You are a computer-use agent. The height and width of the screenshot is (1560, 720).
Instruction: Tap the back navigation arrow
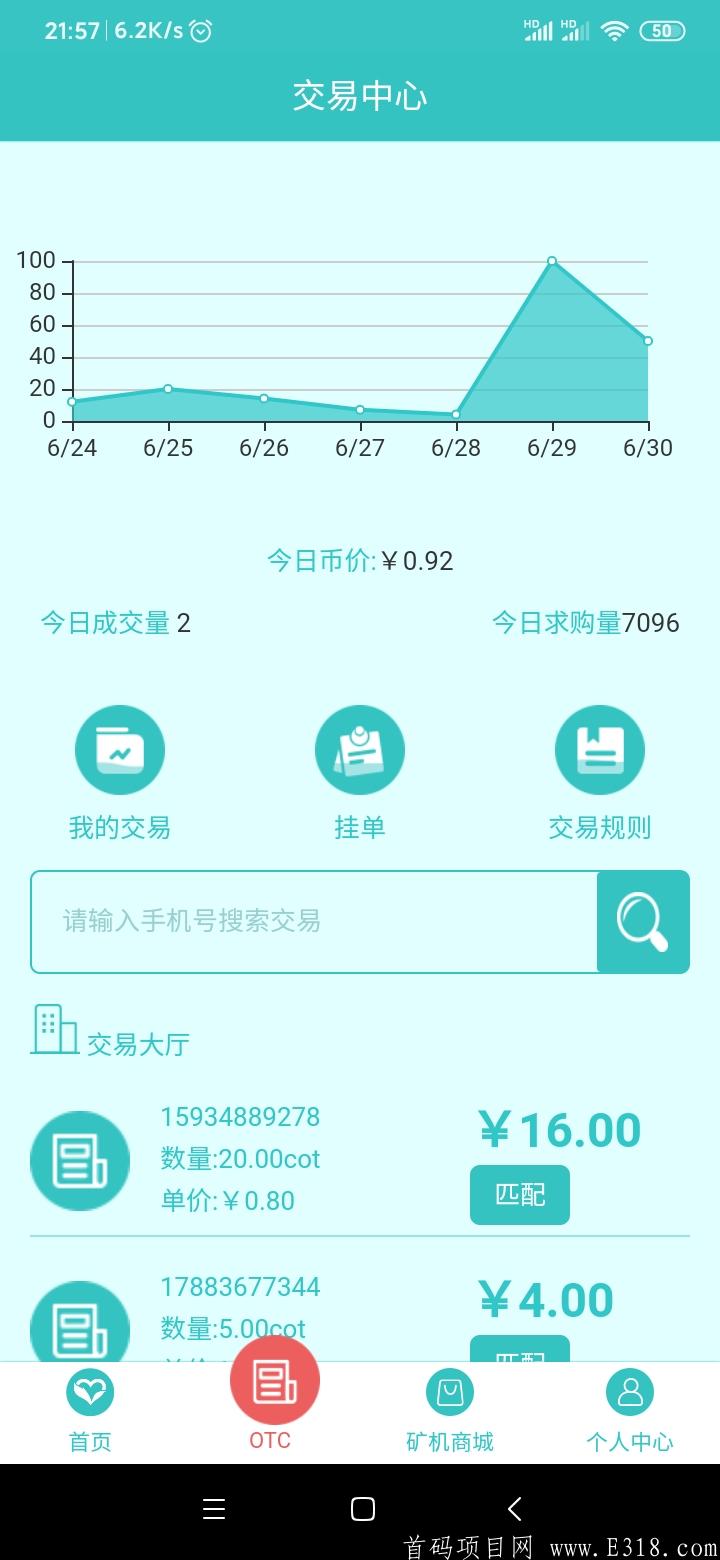pyautogui.click(x=515, y=1510)
